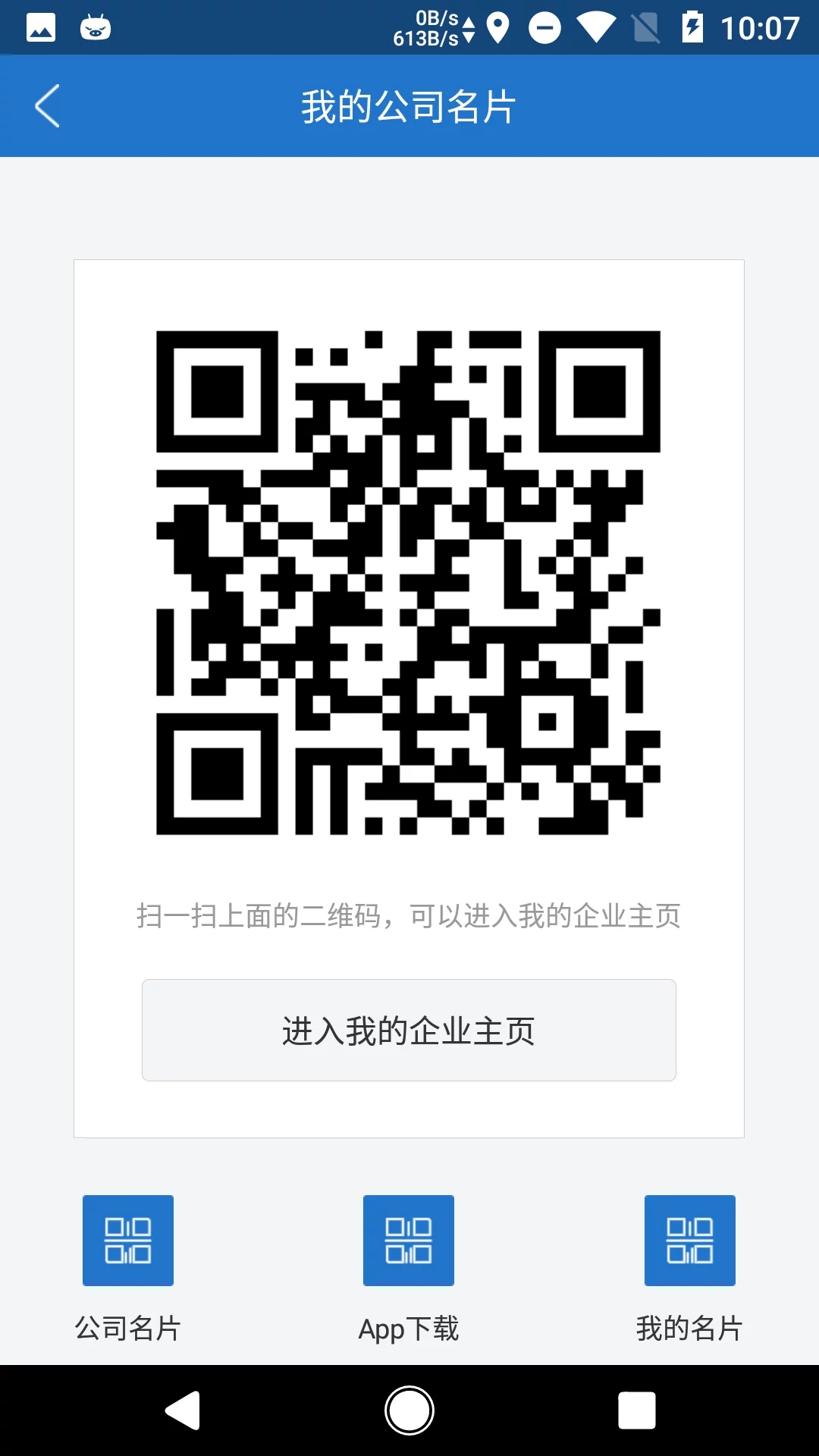Image resolution: width=819 pixels, height=1456 pixels.
Task: Select the 我的名片 QR code icon
Action: [x=689, y=1241]
